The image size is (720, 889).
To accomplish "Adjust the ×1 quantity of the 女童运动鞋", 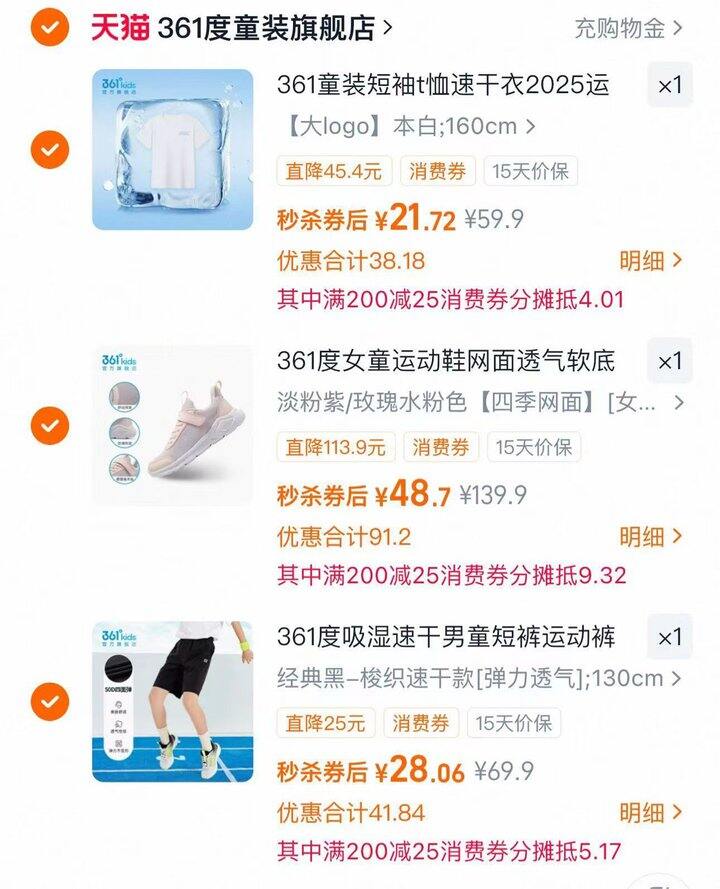I will click(669, 362).
